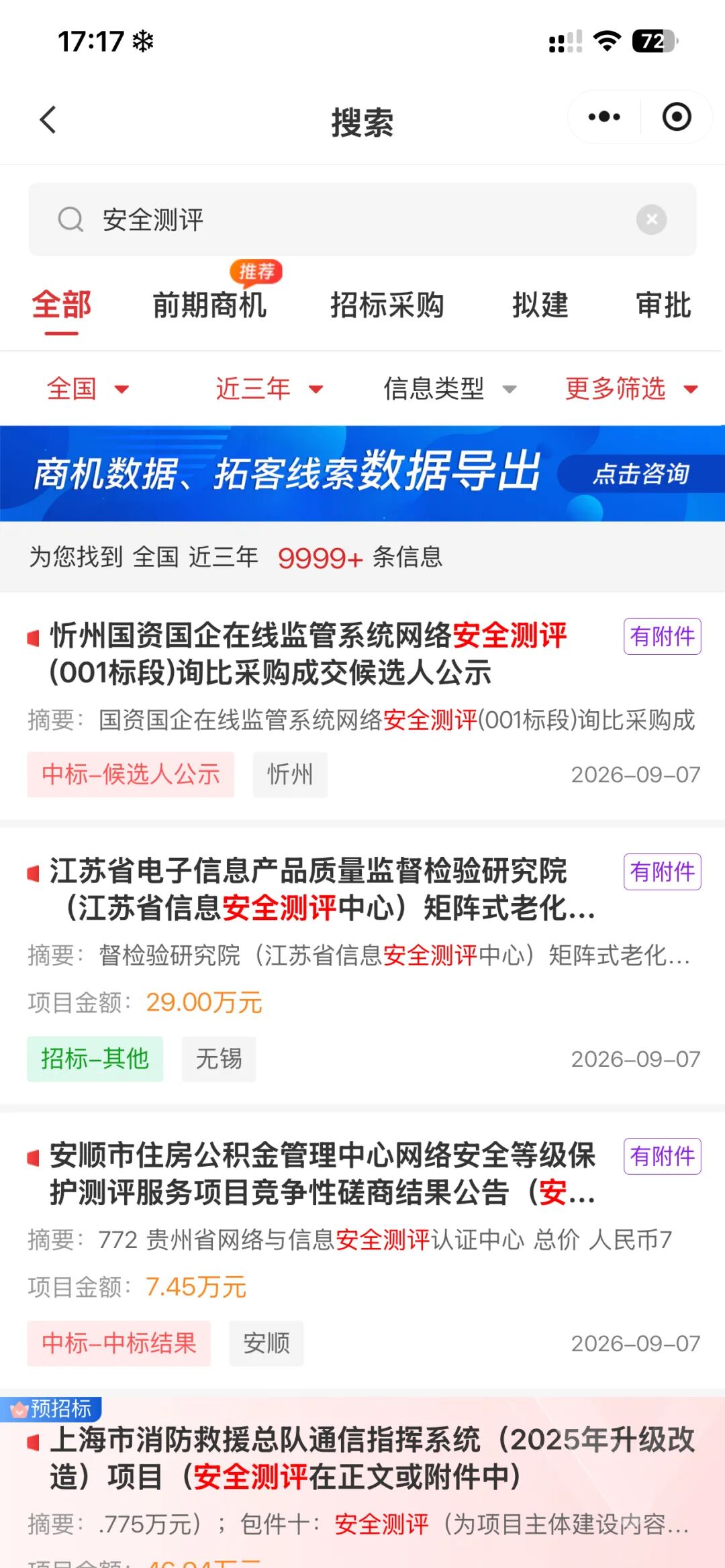Screen dimensions: 725x1568
Task: Switch to the 审批 tab
Action: pos(663,305)
